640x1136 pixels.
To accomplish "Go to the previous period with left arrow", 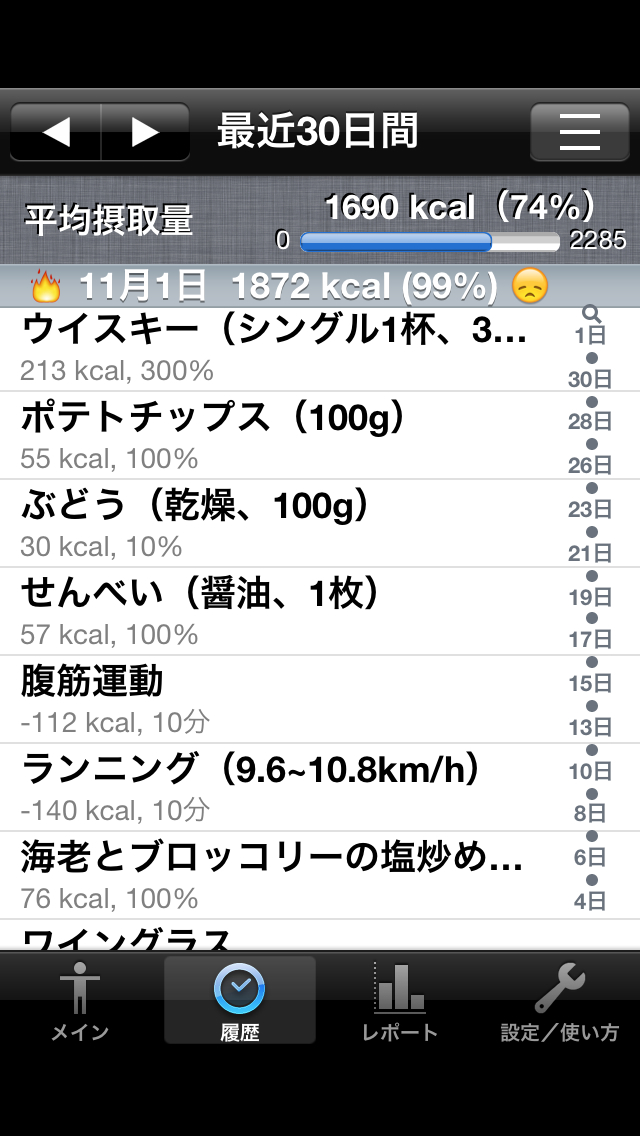I will (x=56, y=132).
